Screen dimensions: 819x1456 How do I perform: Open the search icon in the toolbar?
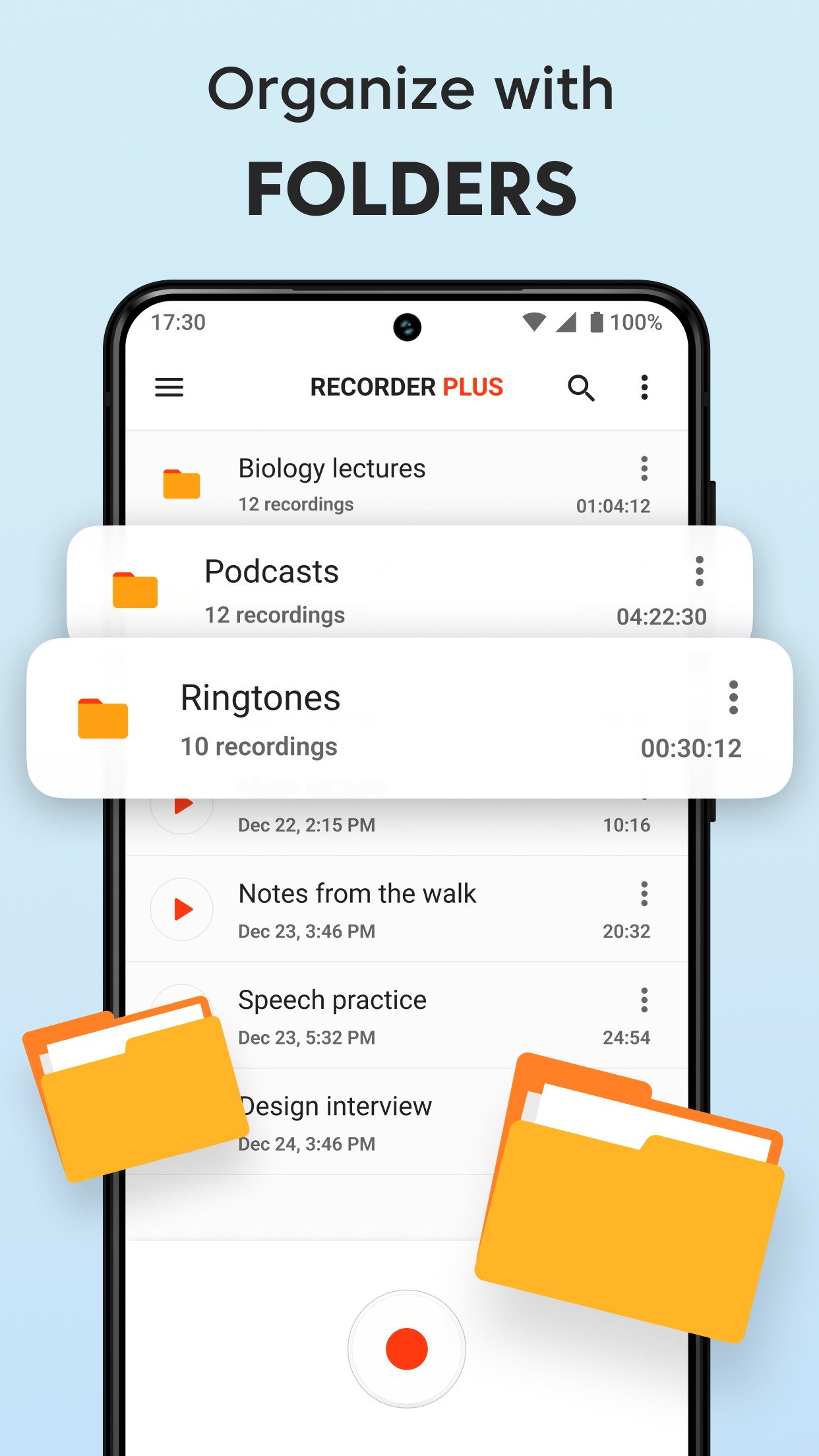coord(582,388)
